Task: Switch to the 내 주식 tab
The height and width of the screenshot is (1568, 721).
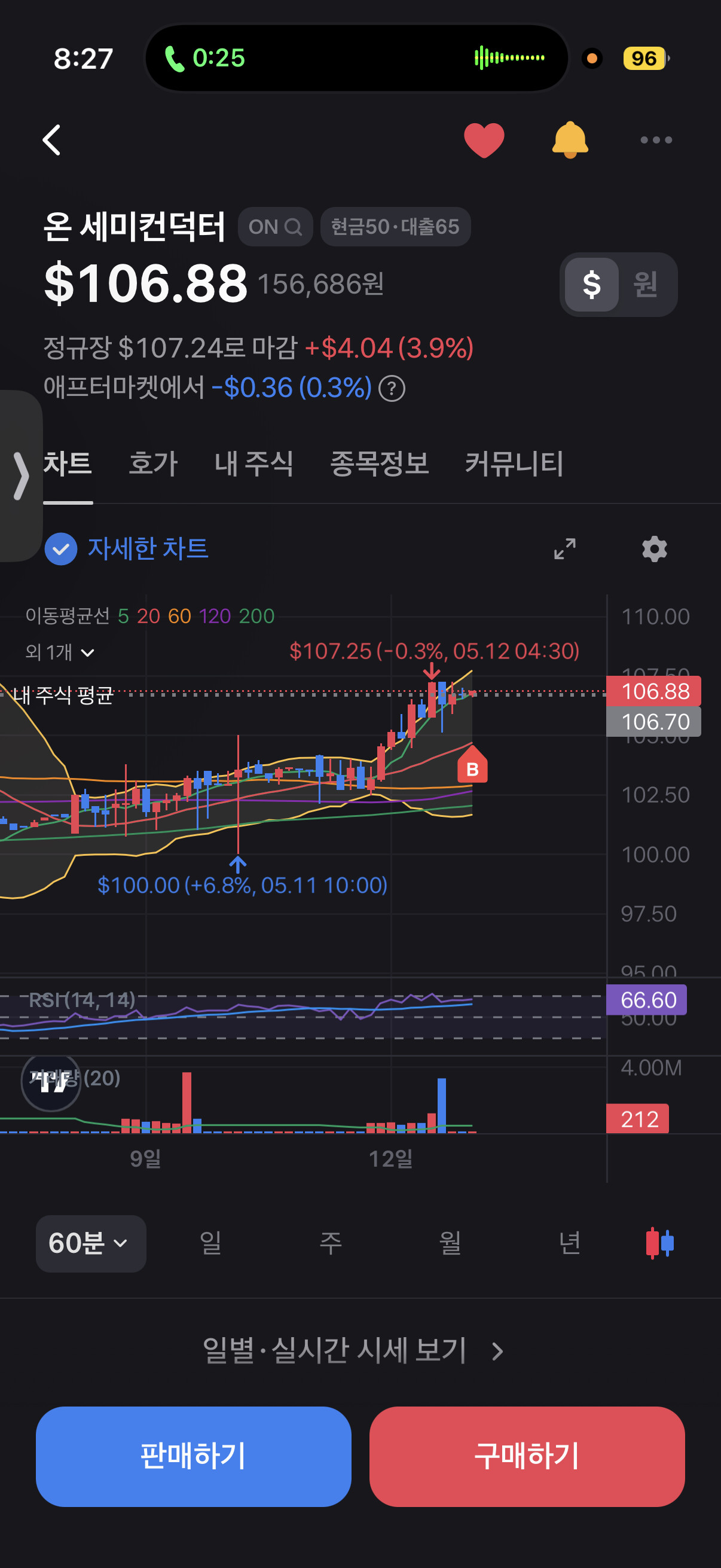Action: tap(253, 464)
